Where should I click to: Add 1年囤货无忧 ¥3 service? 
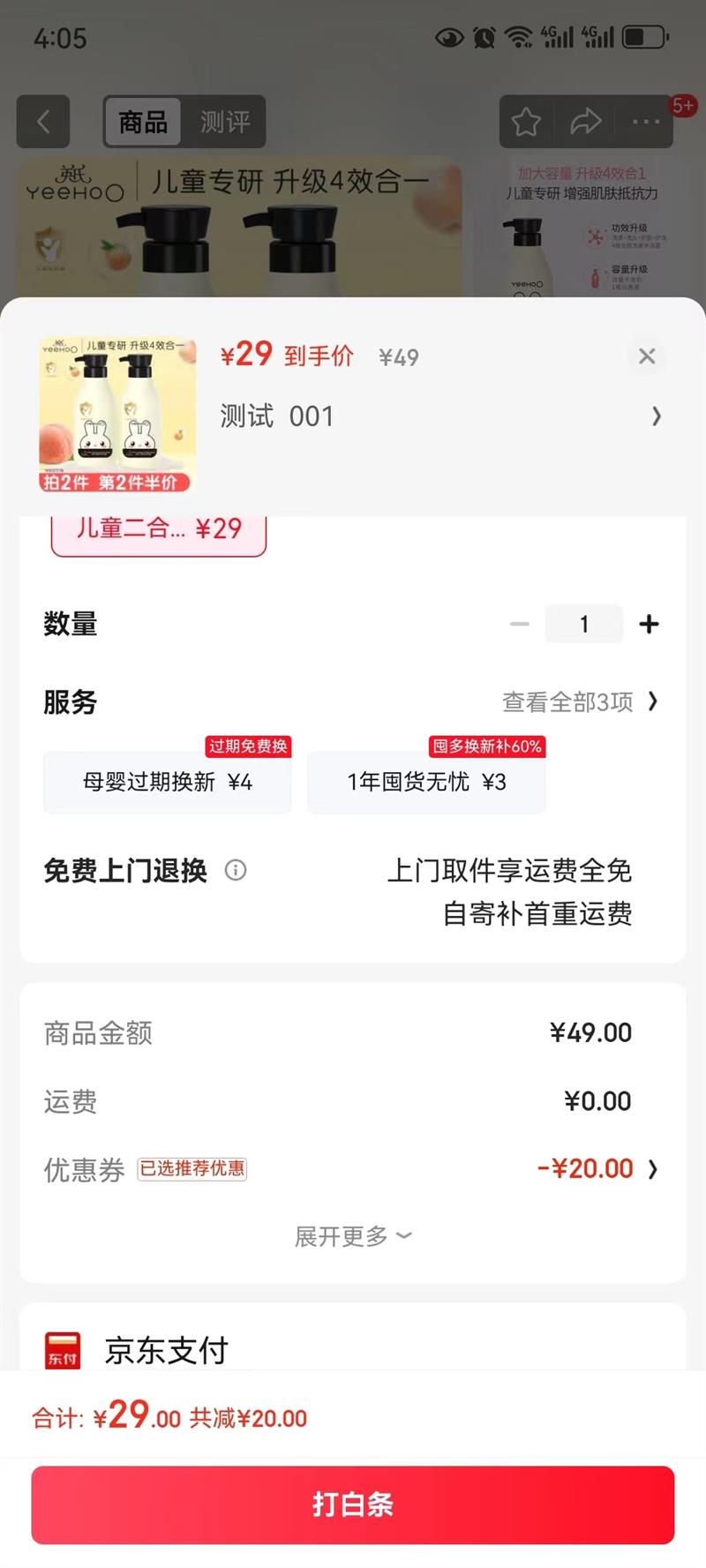(426, 782)
